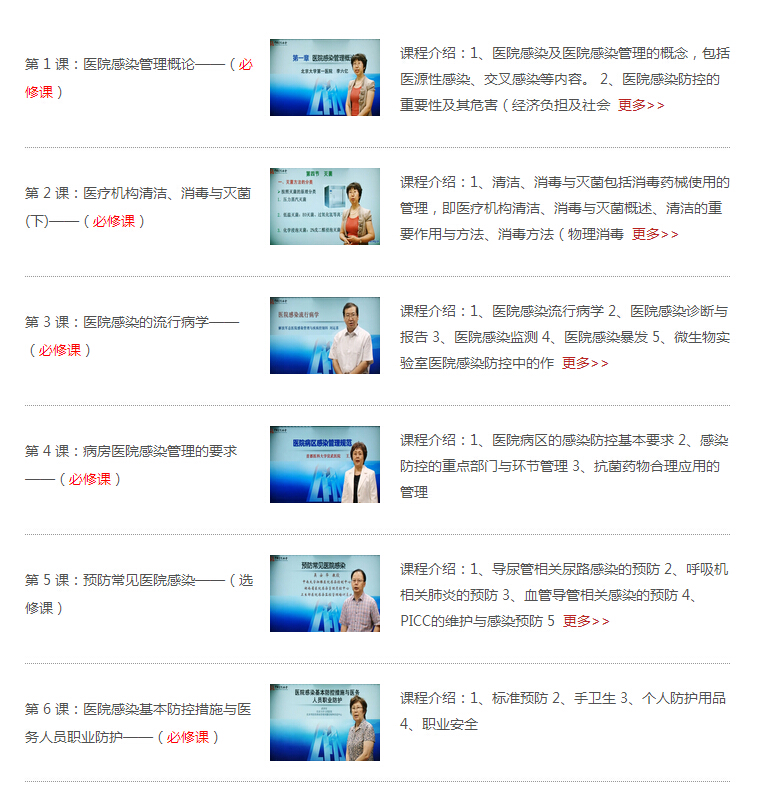Screen dimensions: 759x799
Task: Open lesson 2 医疗机构清洁、消毒与灭菌 title
Action: point(138,193)
